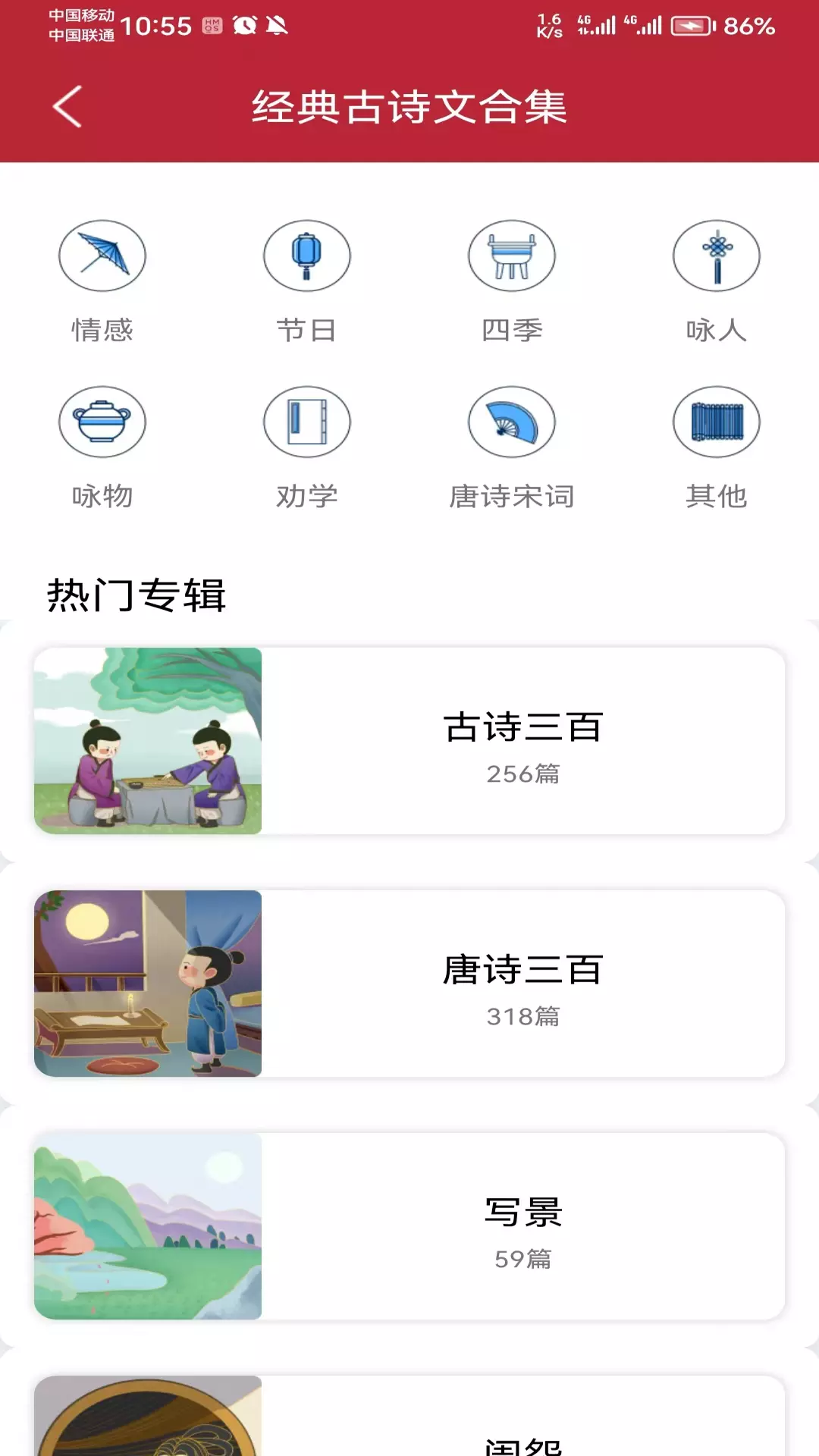Image resolution: width=819 pixels, height=1456 pixels.
Task: Browse the 咏人 category
Action: [717, 282]
